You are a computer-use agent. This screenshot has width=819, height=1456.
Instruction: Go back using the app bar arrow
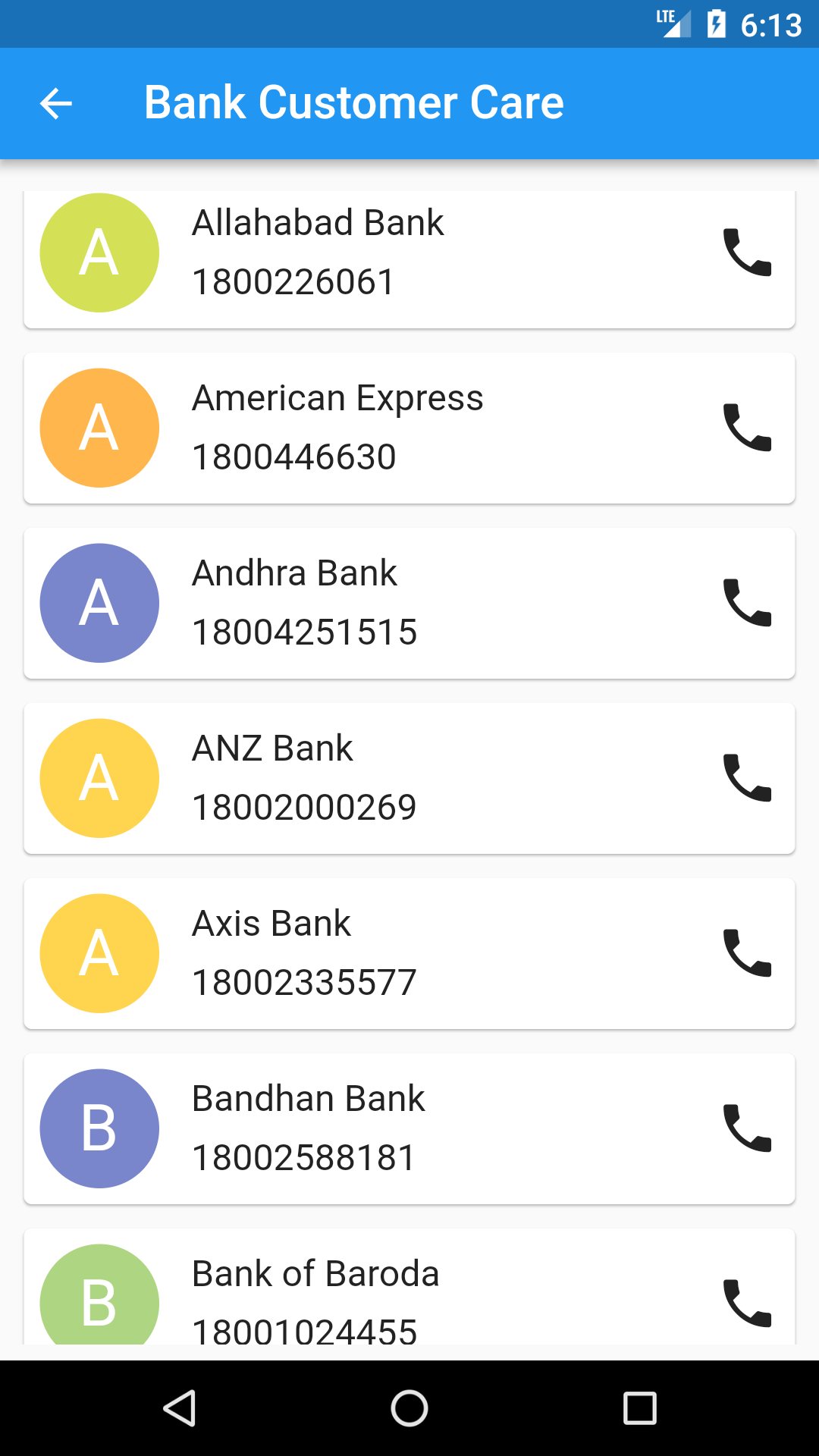click(x=55, y=103)
